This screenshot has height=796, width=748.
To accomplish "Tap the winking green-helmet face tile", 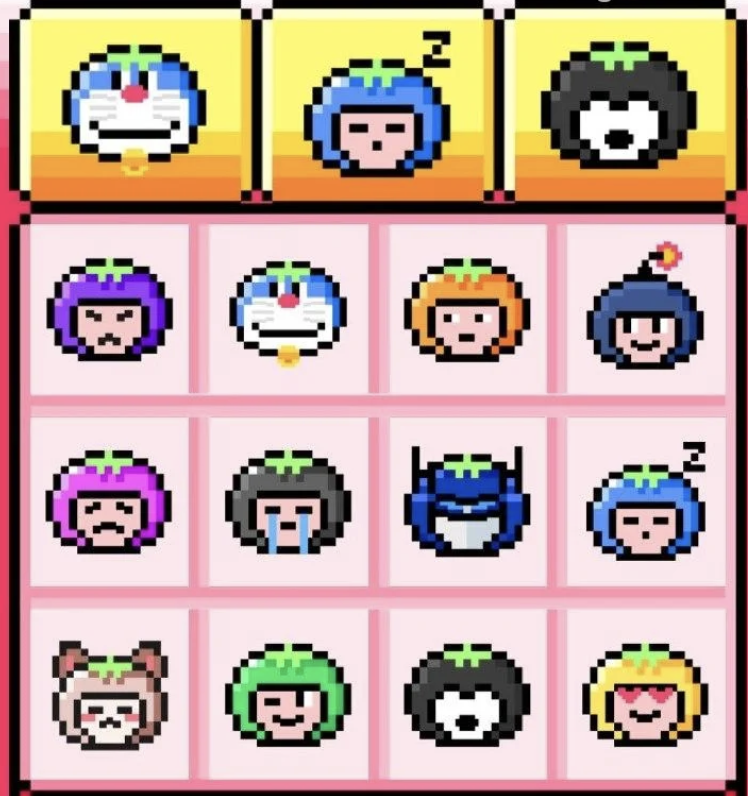I will (288, 695).
